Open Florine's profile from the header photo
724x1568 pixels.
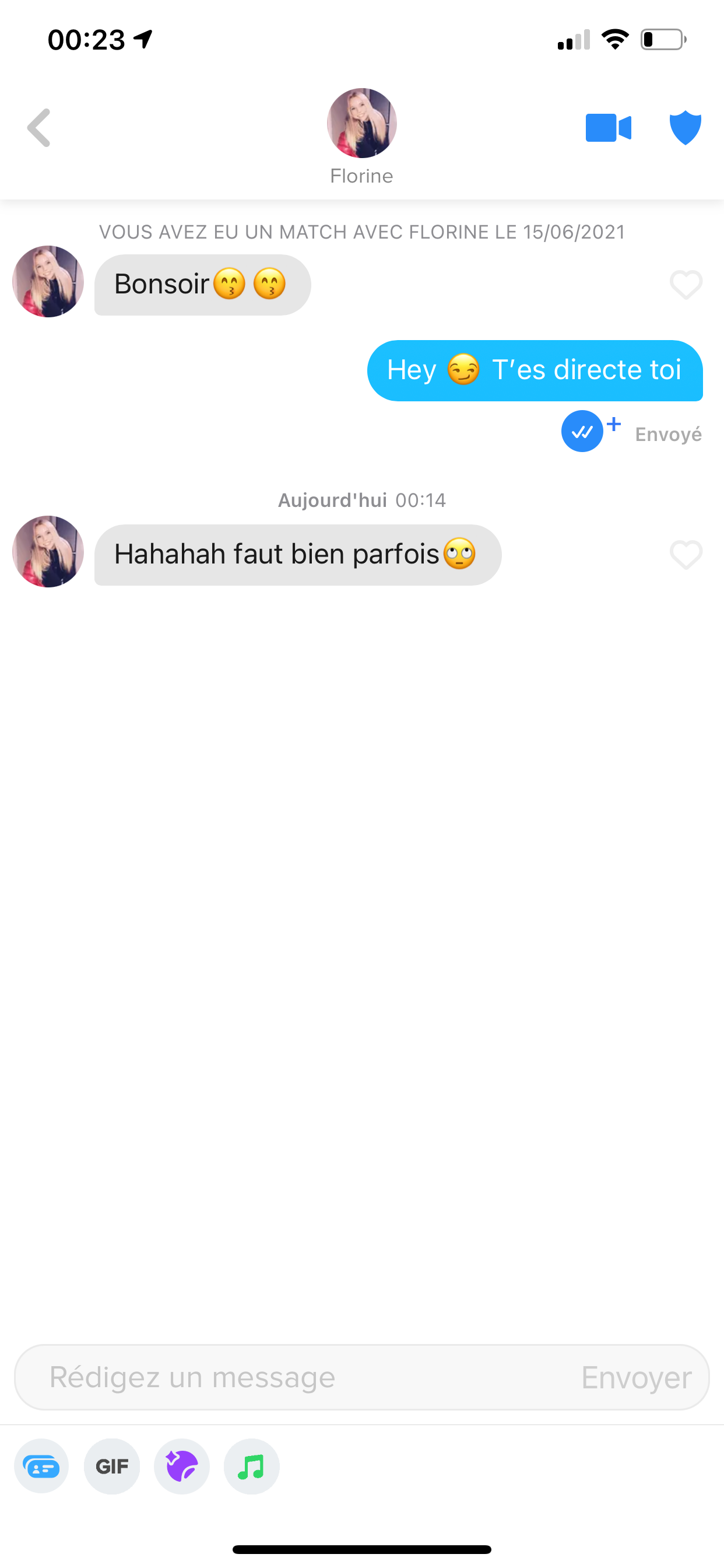point(361,123)
